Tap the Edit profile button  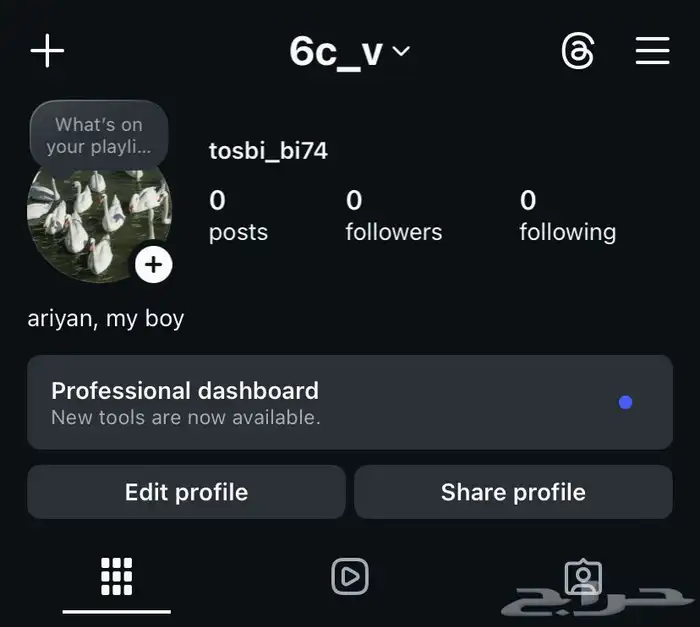[186, 492]
